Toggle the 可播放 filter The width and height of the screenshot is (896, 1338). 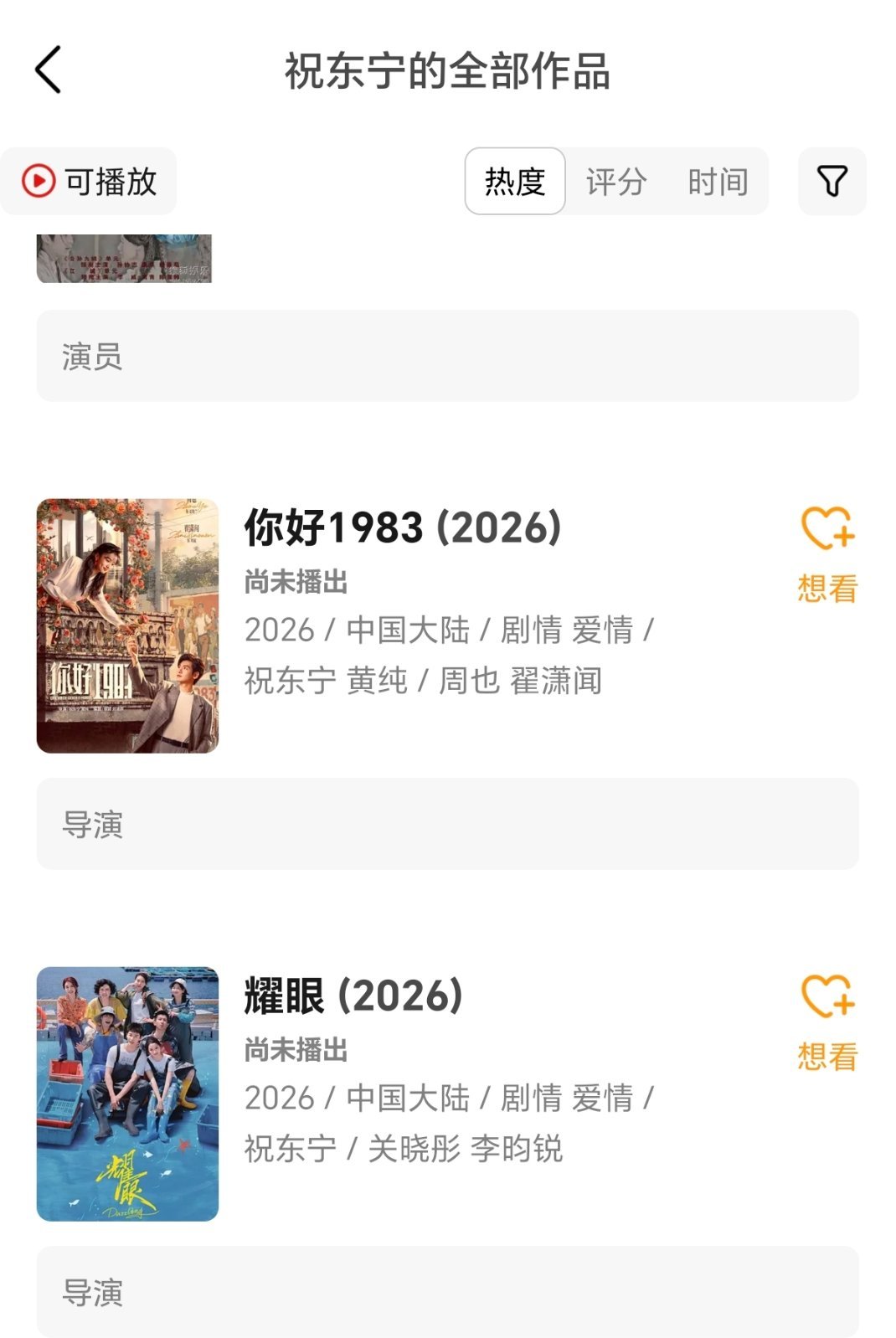pos(86,181)
